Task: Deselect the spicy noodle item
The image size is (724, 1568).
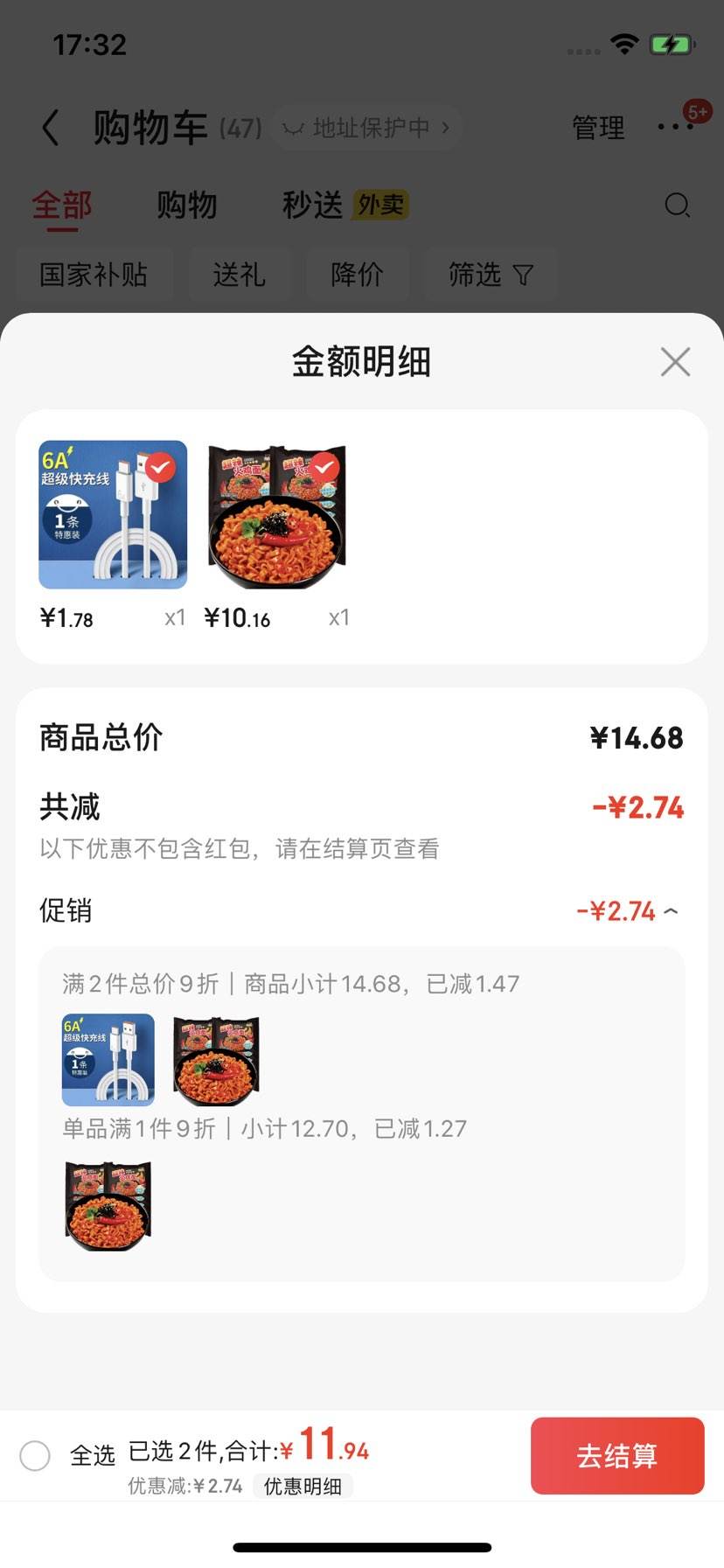Action: [x=324, y=468]
